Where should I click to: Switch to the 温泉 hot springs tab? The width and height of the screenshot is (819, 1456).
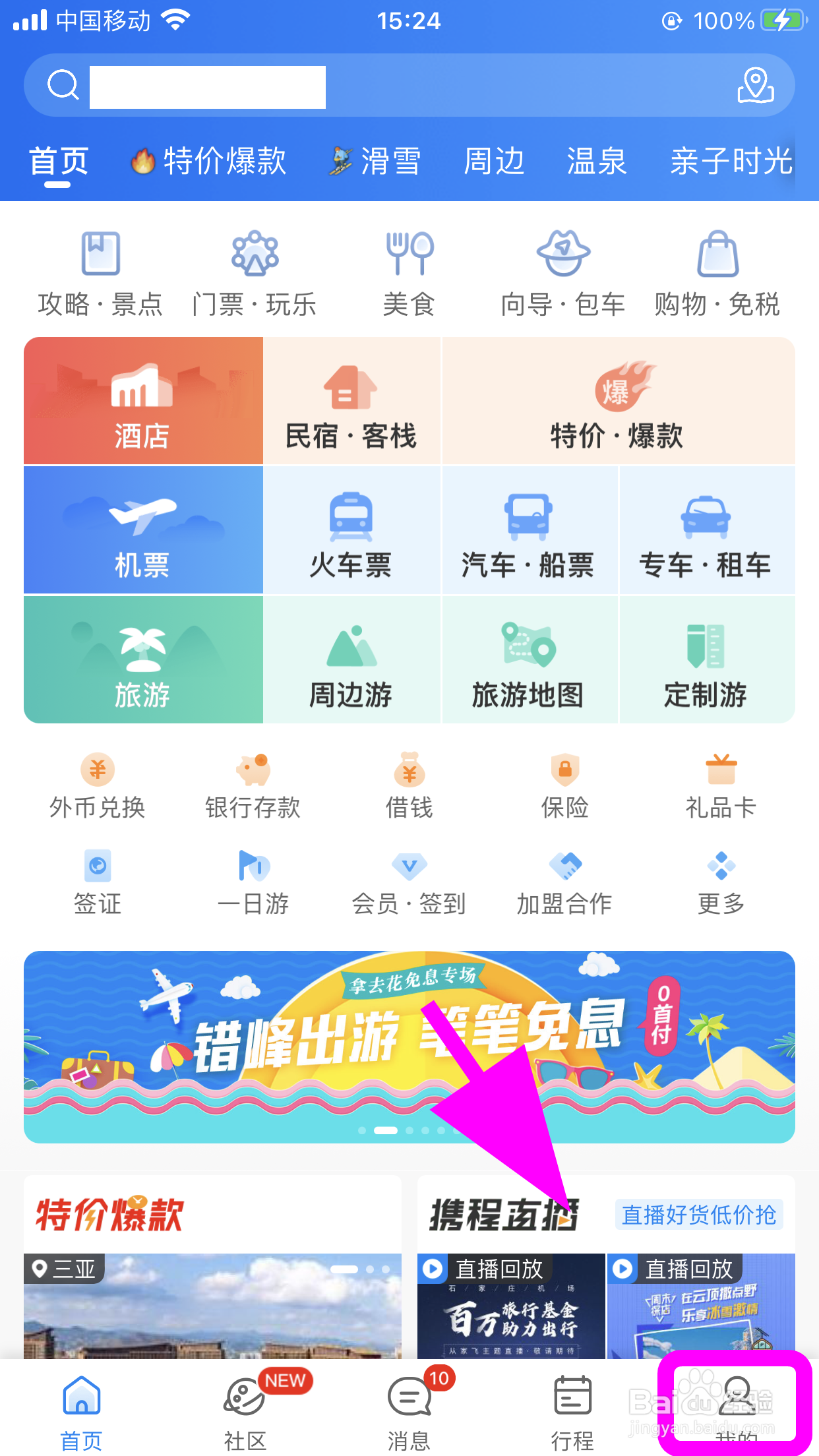pyautogui.click(x=595, y=161)
